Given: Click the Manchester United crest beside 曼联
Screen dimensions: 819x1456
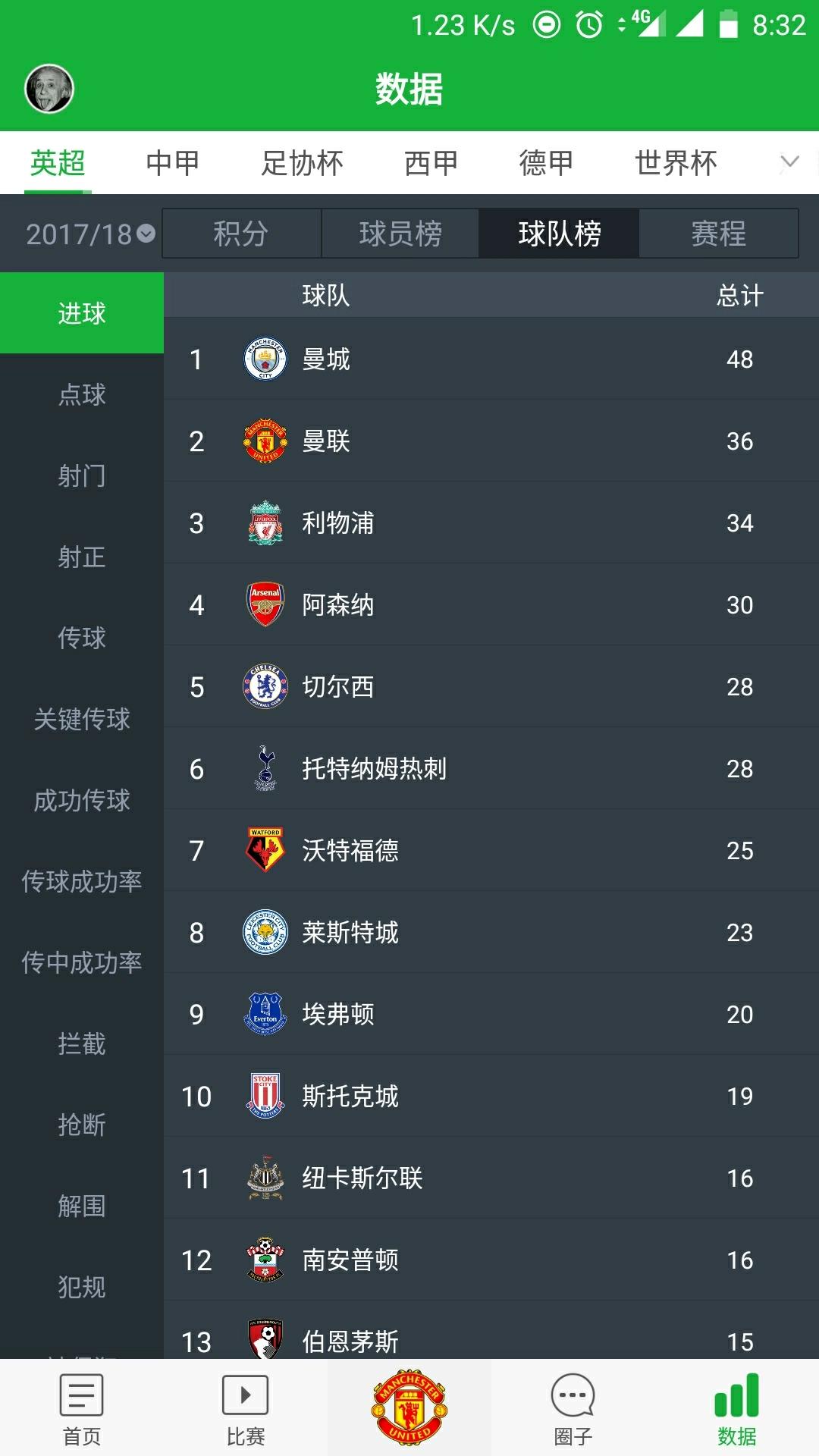Looking at the screenshot, I should coord(262,440).
